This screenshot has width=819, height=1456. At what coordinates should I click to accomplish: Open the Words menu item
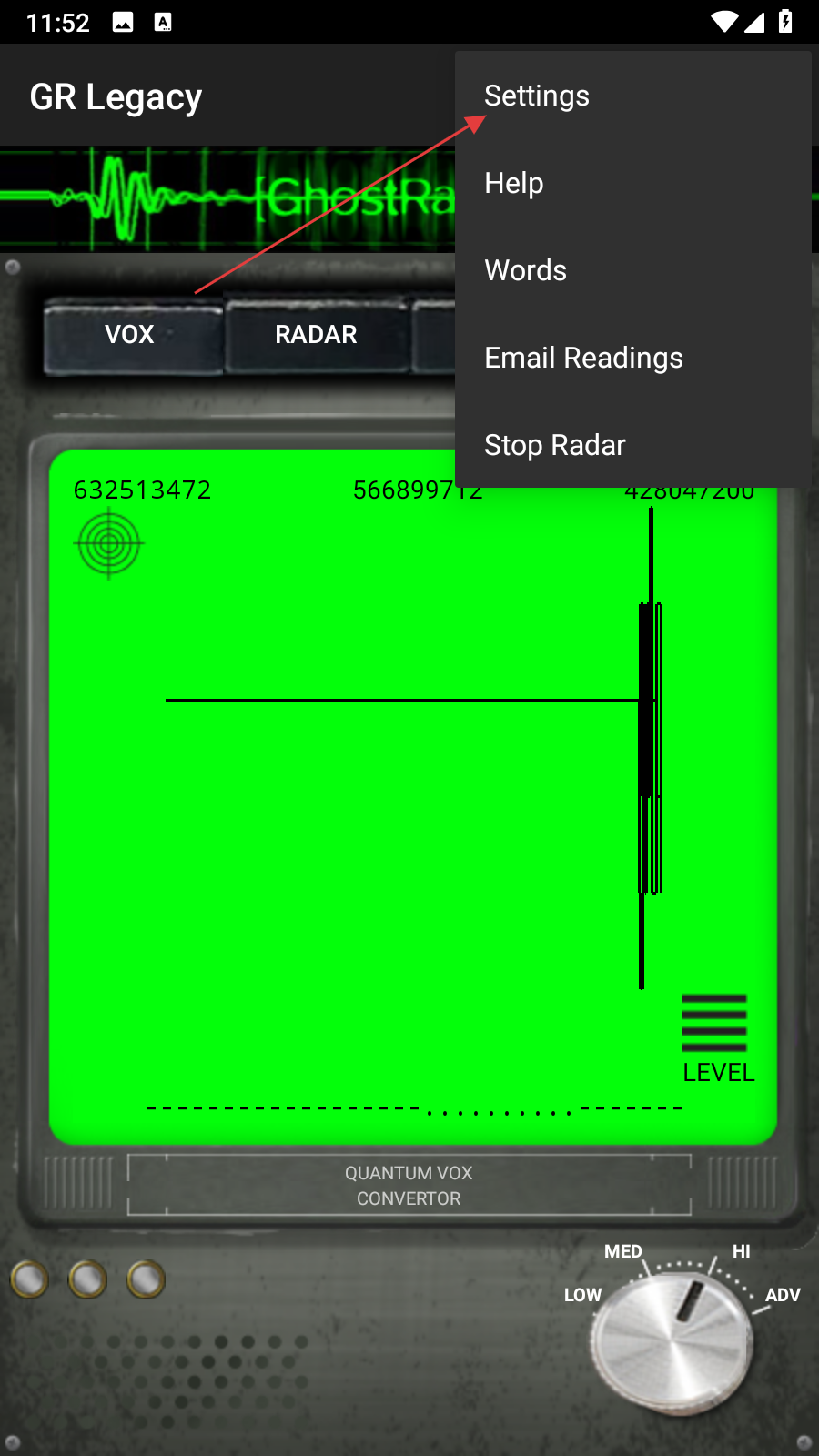(x=526, y=270)
